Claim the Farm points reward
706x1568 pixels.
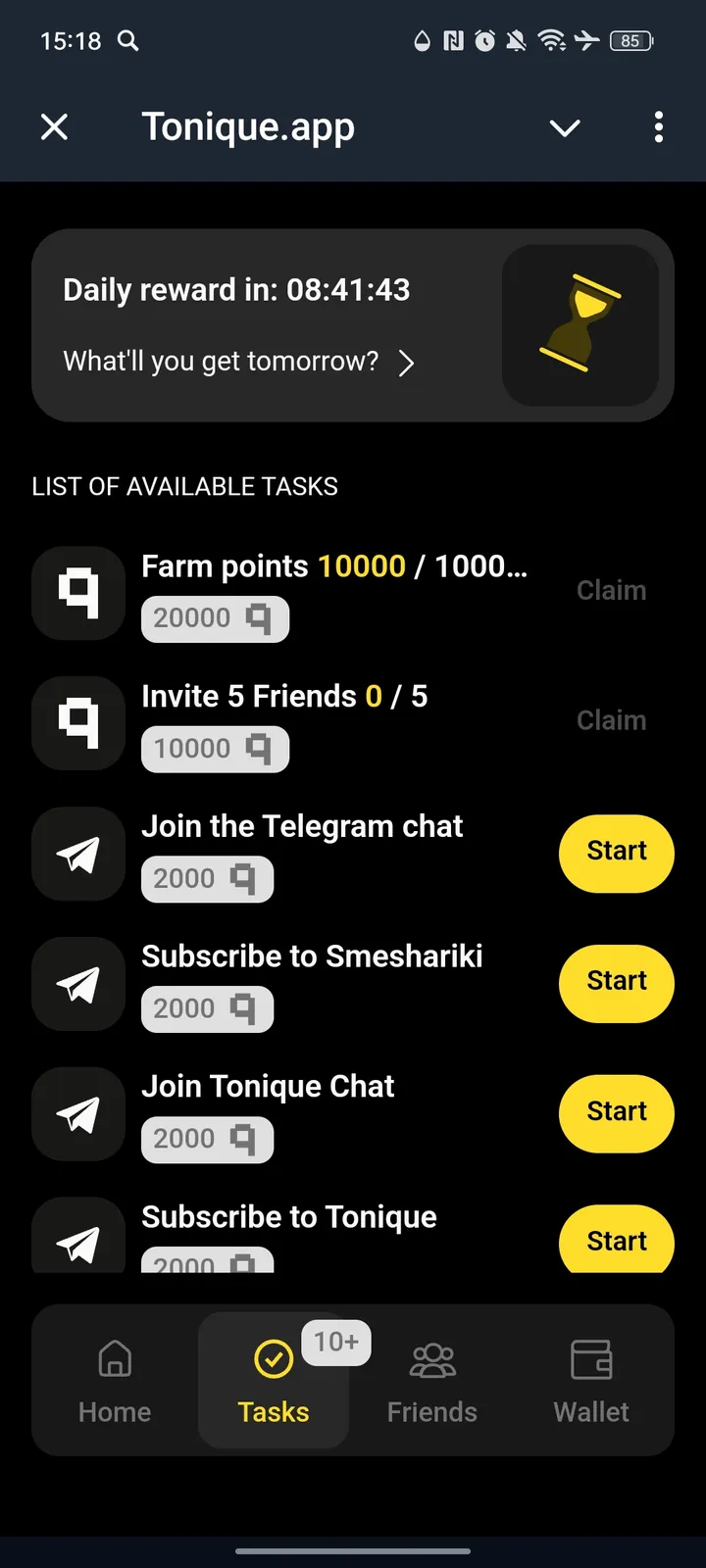tap(611, 590)
